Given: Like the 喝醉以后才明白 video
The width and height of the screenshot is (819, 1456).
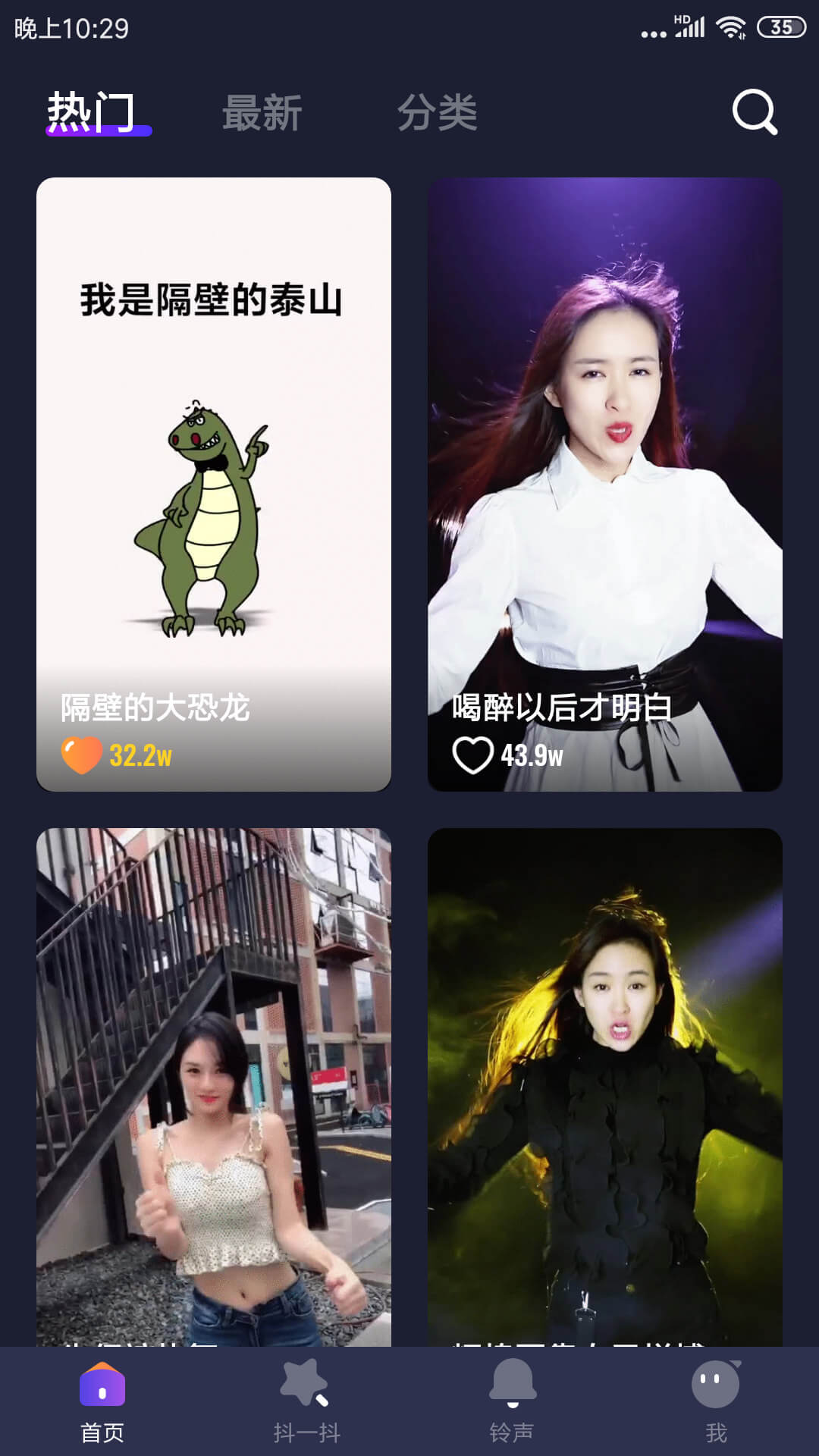Looking at the screenshot, I should [472, 755].
